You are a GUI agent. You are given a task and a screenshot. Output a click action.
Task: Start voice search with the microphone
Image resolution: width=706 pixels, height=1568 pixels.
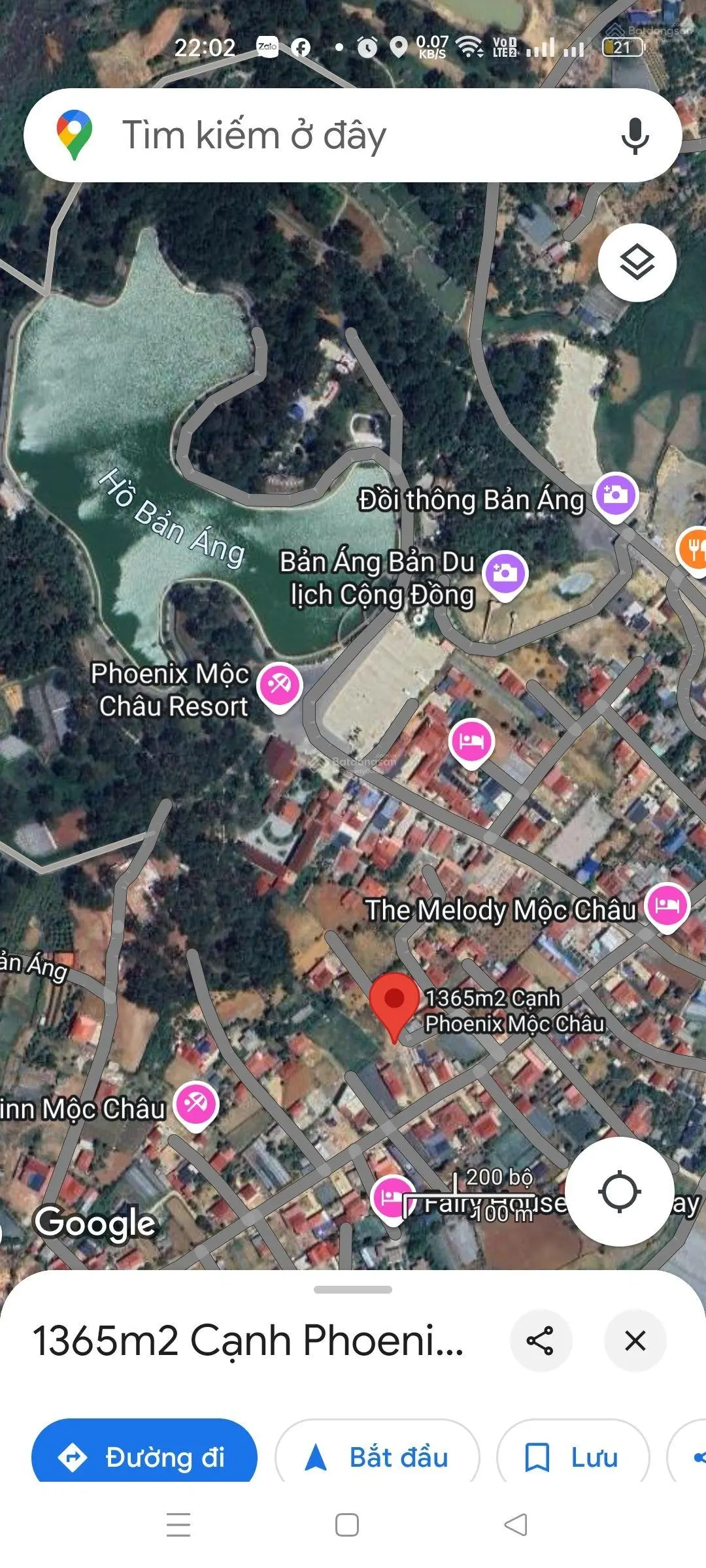635,135
